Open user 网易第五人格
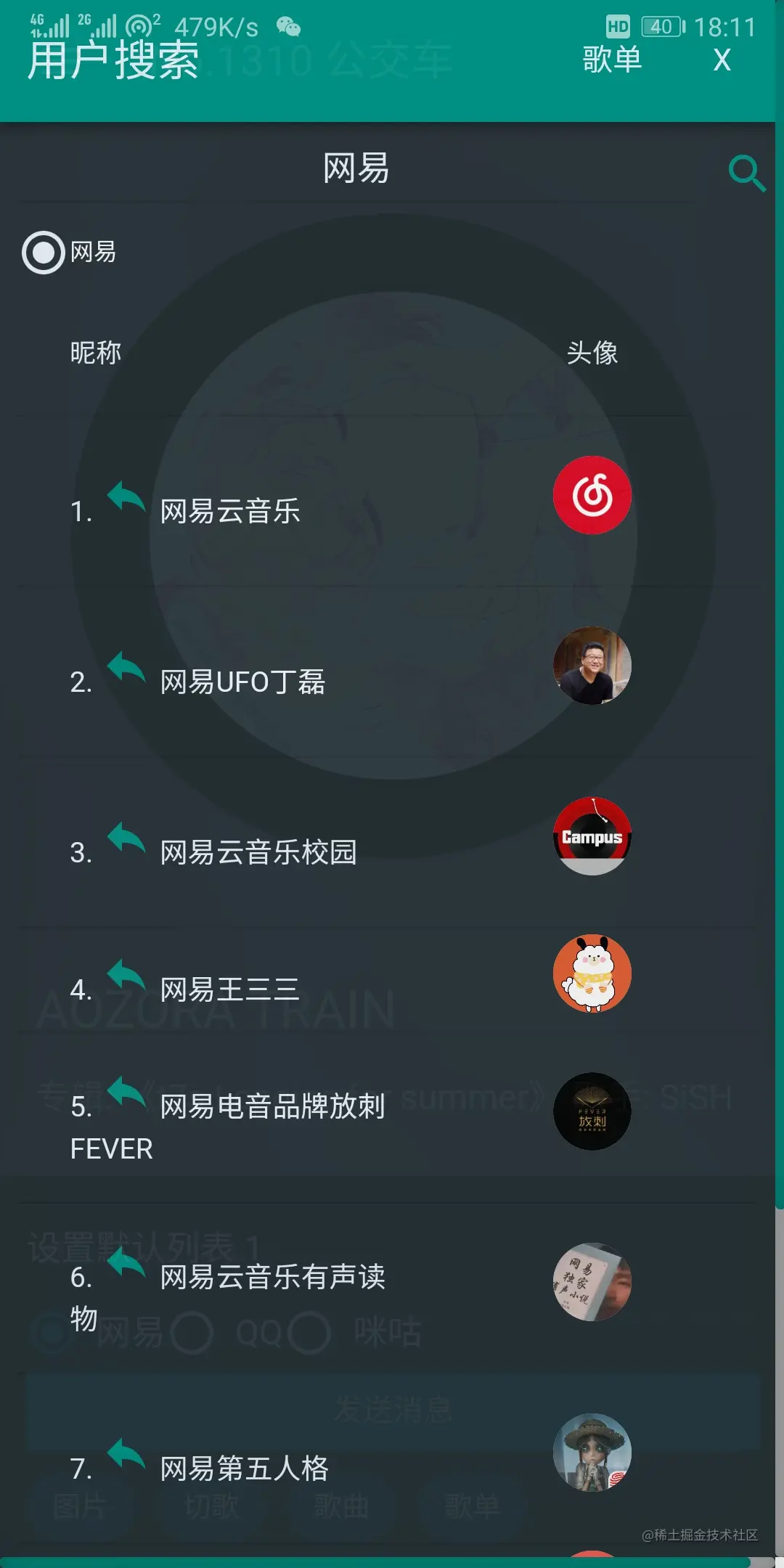Screen dimensions: 784x1568 [x=244, y=1469]
